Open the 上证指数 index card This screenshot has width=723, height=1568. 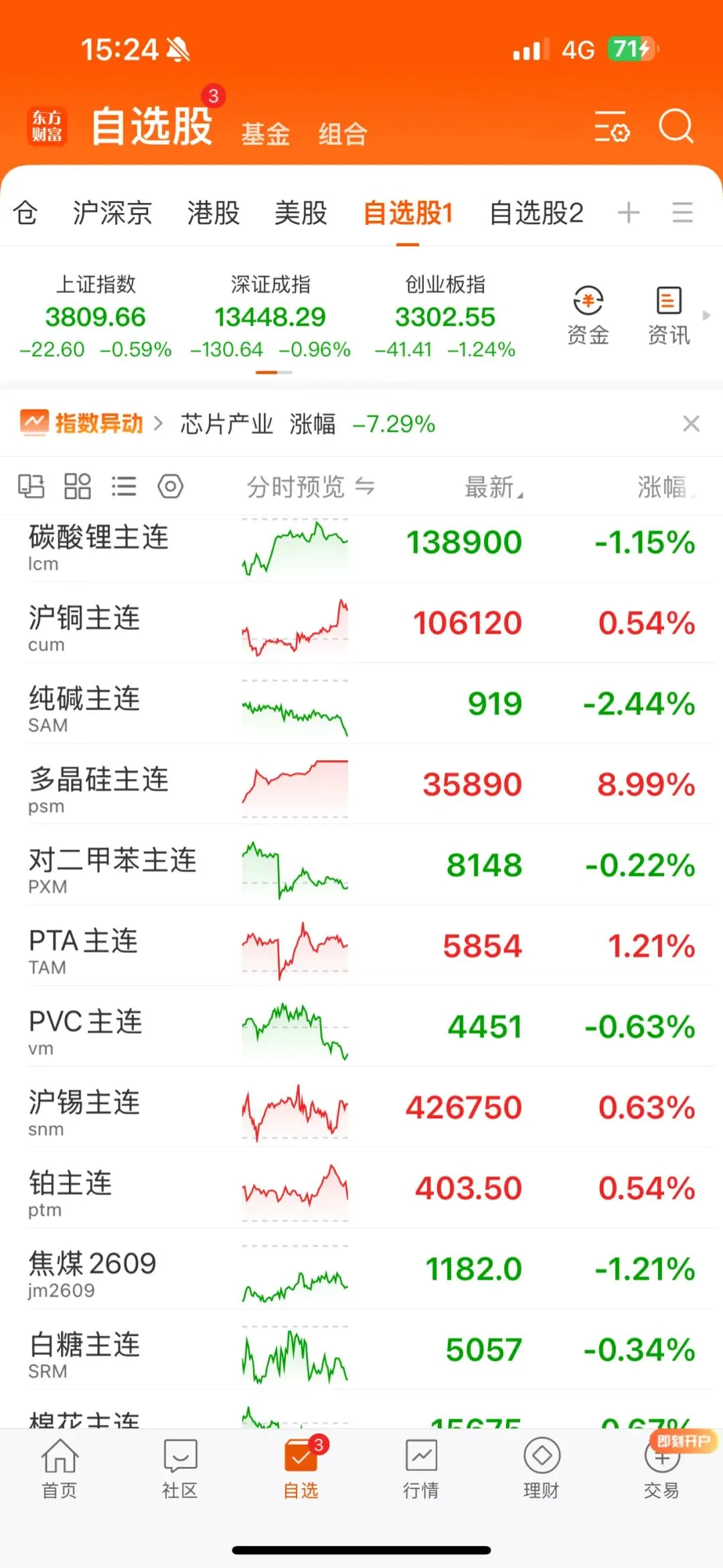pyautogui.click(x=96, y=316)
